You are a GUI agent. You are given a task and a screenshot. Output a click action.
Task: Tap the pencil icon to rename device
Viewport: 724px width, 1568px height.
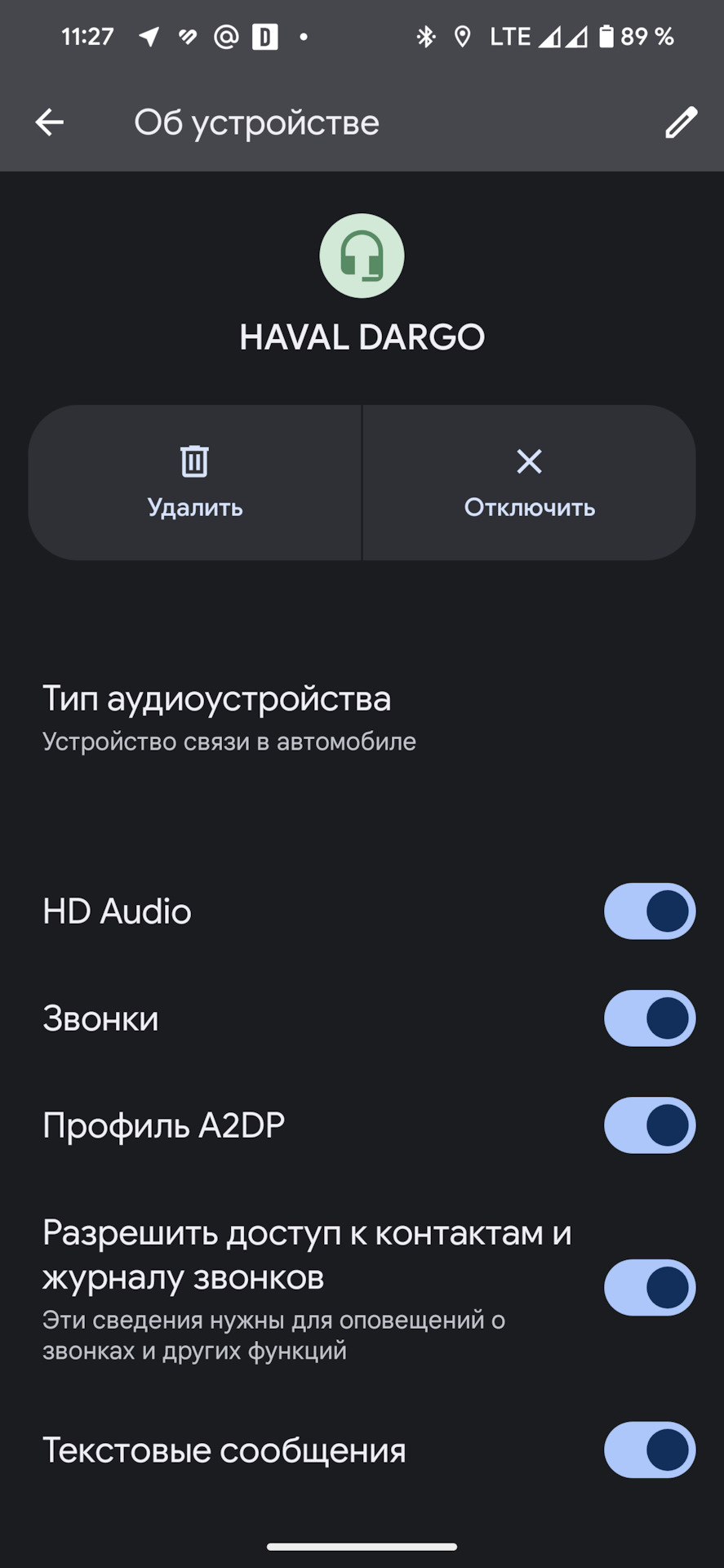(681, 122)
